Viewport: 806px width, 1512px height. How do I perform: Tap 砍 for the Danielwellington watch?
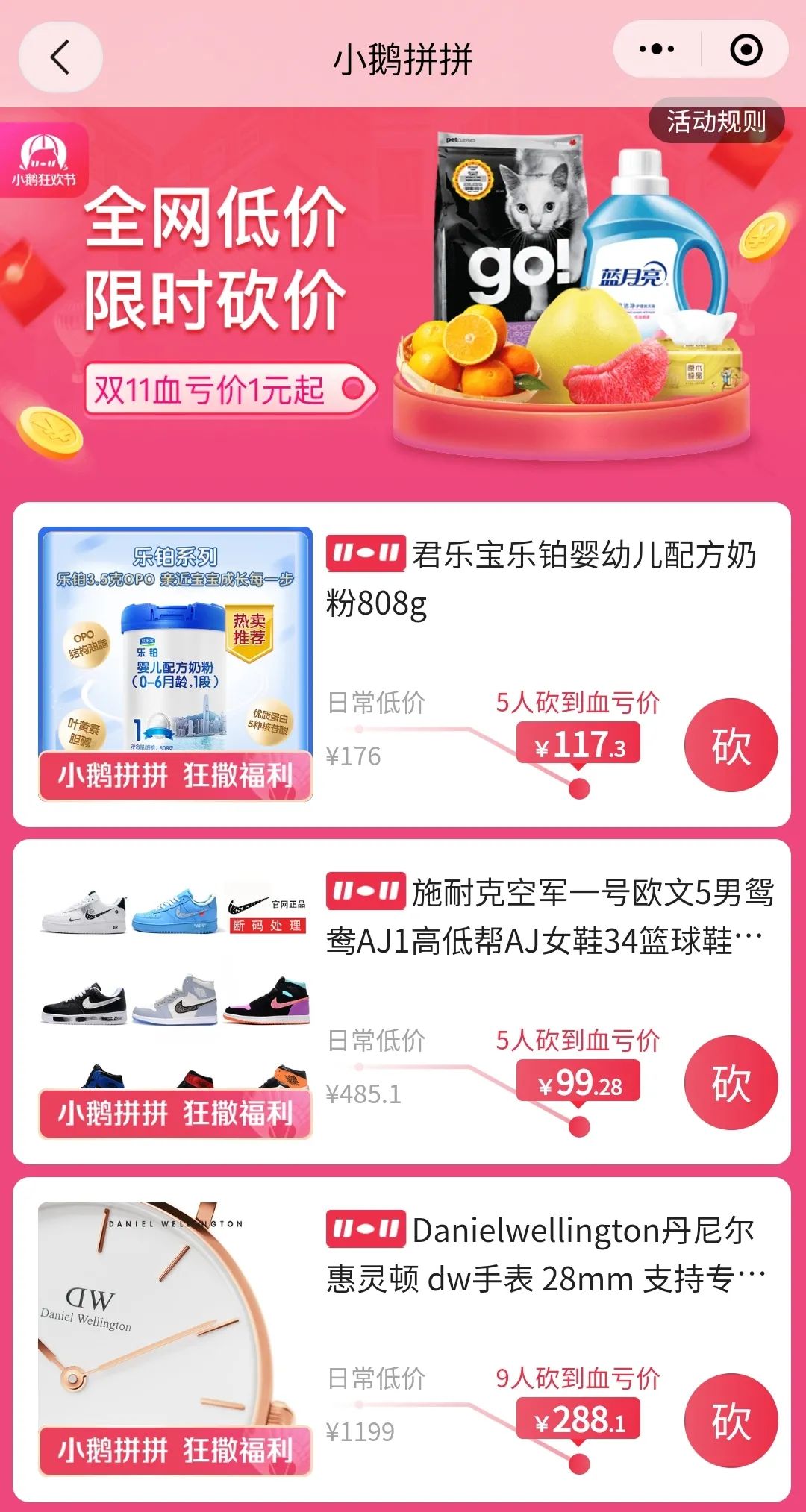[x=731, y=1420]
